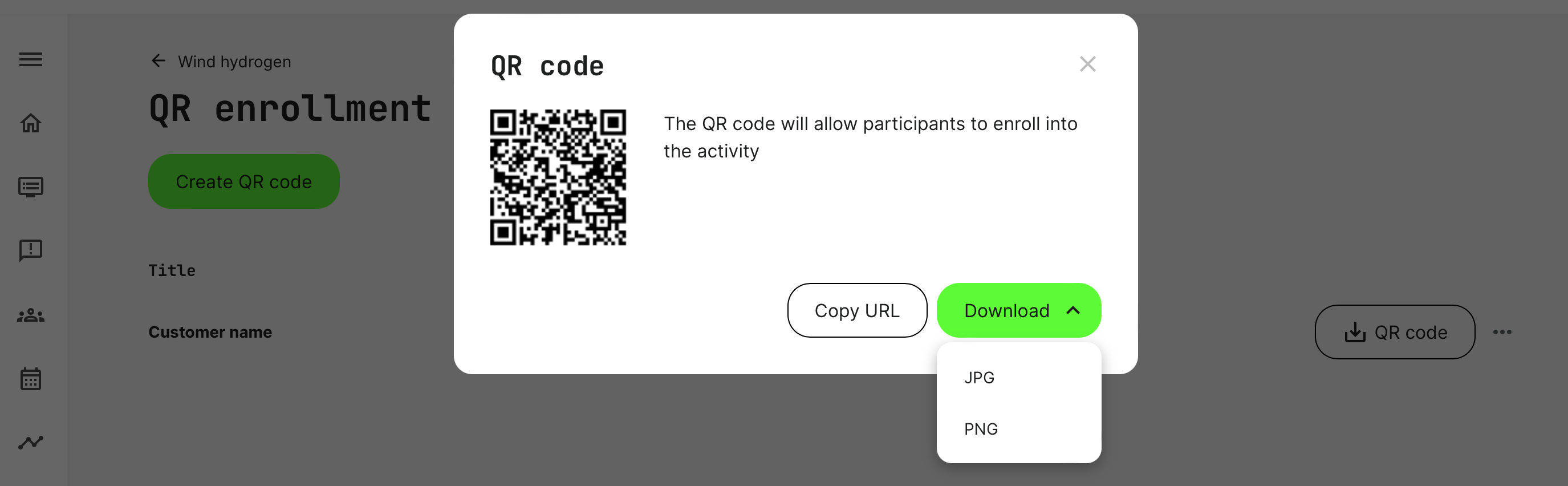Go back to Wind hydrogen
This screenshot has width=1568, height=486.
coord(159,61)
